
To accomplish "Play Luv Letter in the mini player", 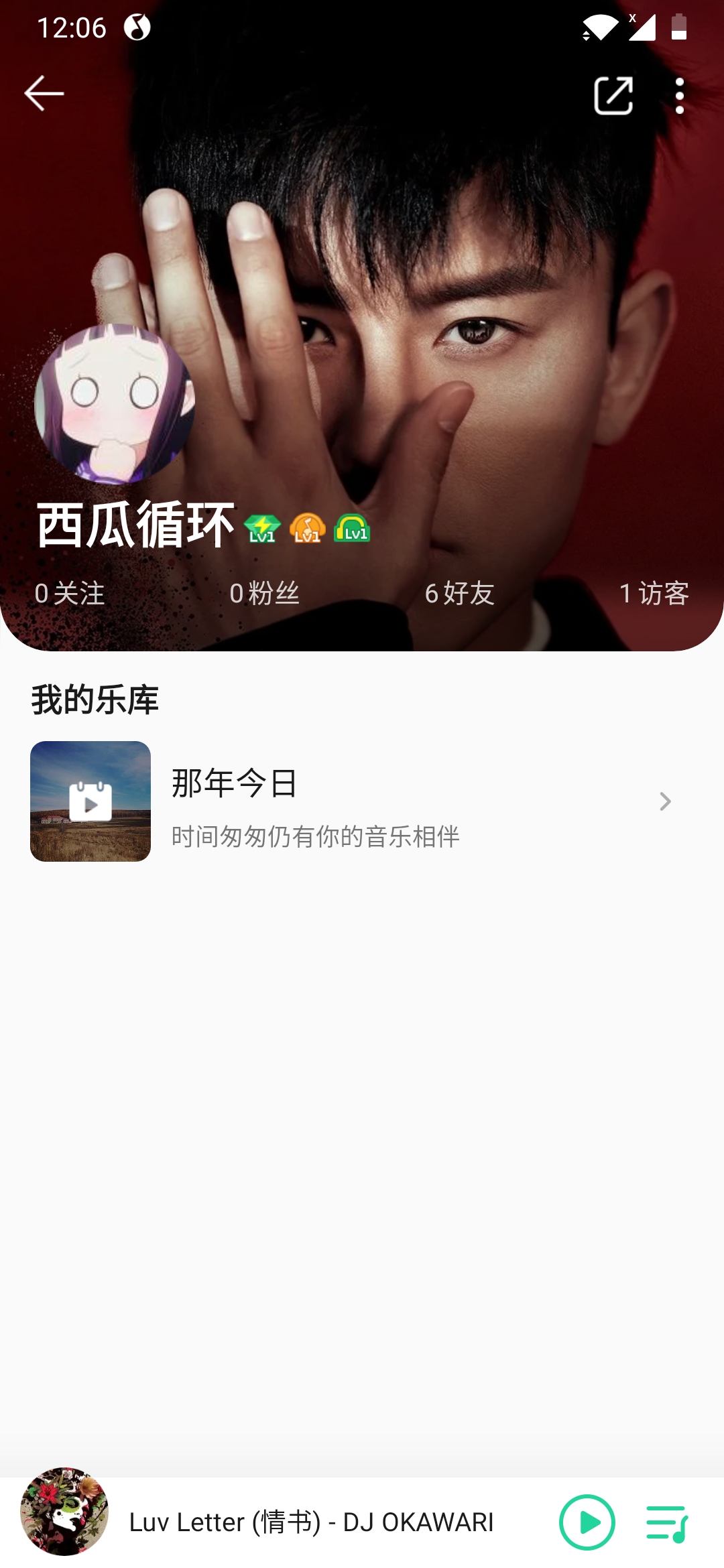I will [587, 1522].
